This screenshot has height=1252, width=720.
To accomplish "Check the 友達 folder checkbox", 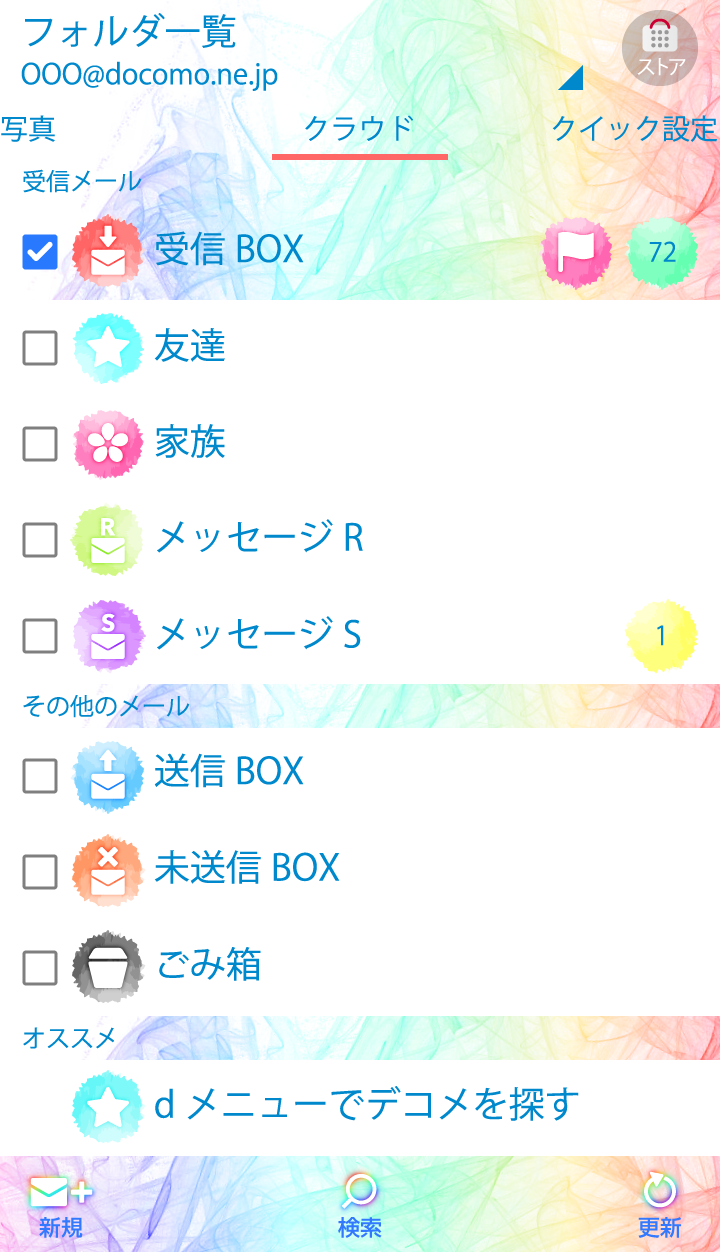I will tap(40, 348).
